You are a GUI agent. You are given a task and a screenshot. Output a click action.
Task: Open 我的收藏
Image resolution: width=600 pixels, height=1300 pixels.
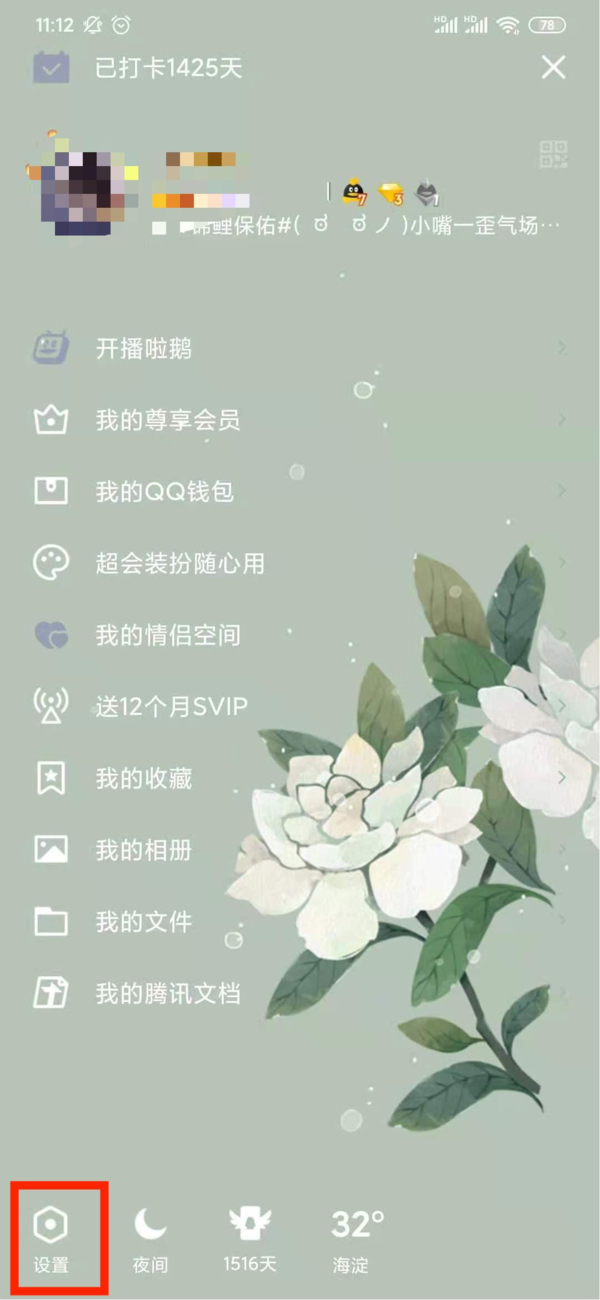pyautogui.click(x=143, y=778)
